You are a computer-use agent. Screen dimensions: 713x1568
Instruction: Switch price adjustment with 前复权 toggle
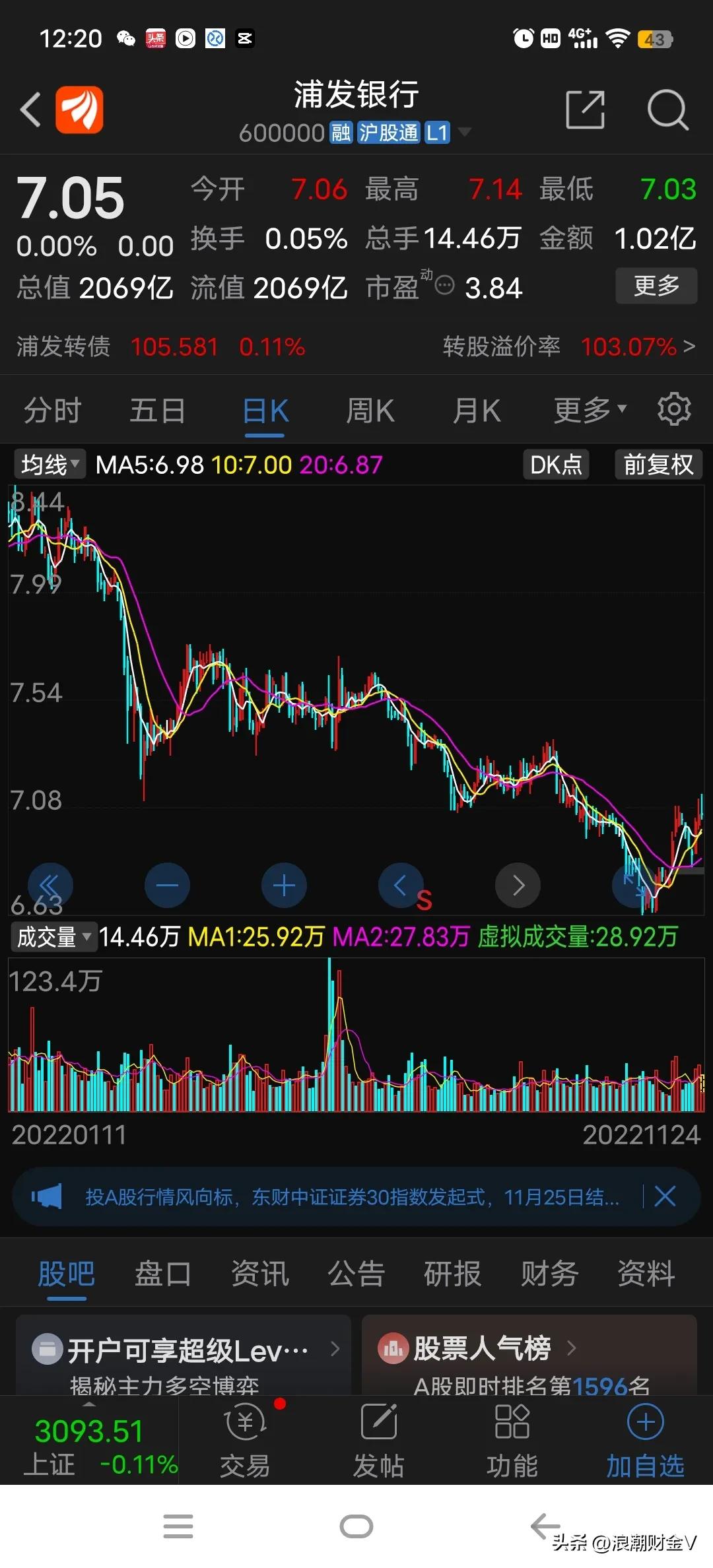pyautogui.click(x=658, y=465)
